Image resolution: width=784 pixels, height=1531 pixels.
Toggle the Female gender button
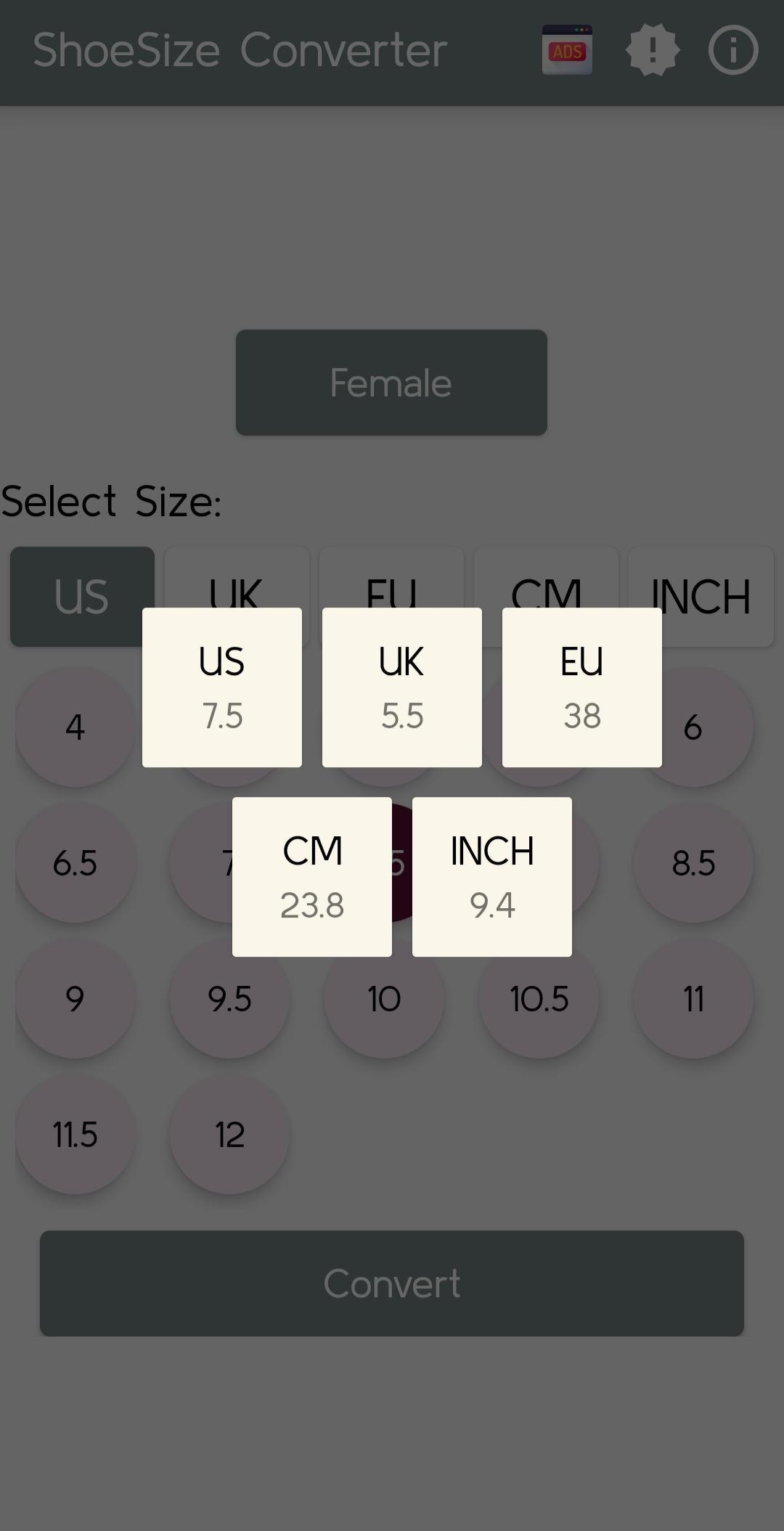tap(391, 383)
